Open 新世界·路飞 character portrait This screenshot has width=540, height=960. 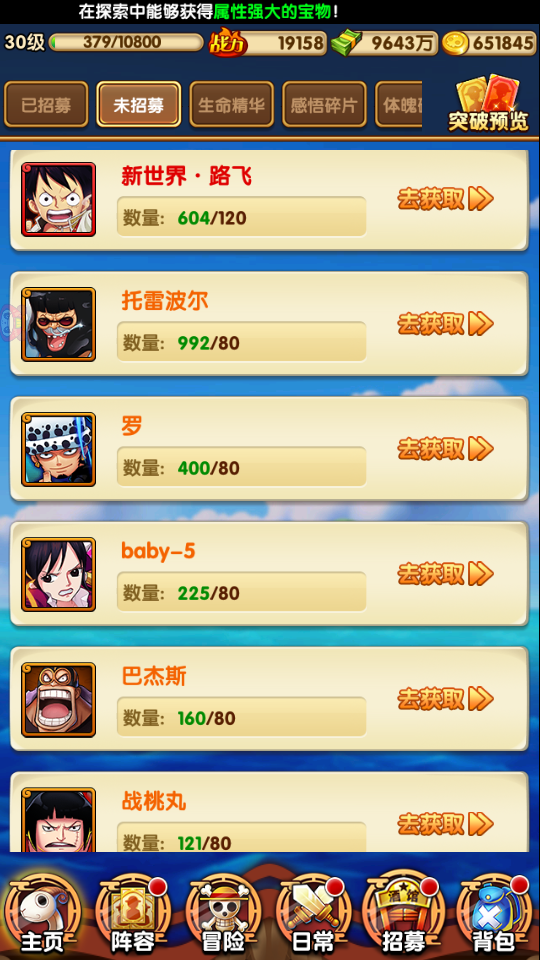click(x=58, y=199)
